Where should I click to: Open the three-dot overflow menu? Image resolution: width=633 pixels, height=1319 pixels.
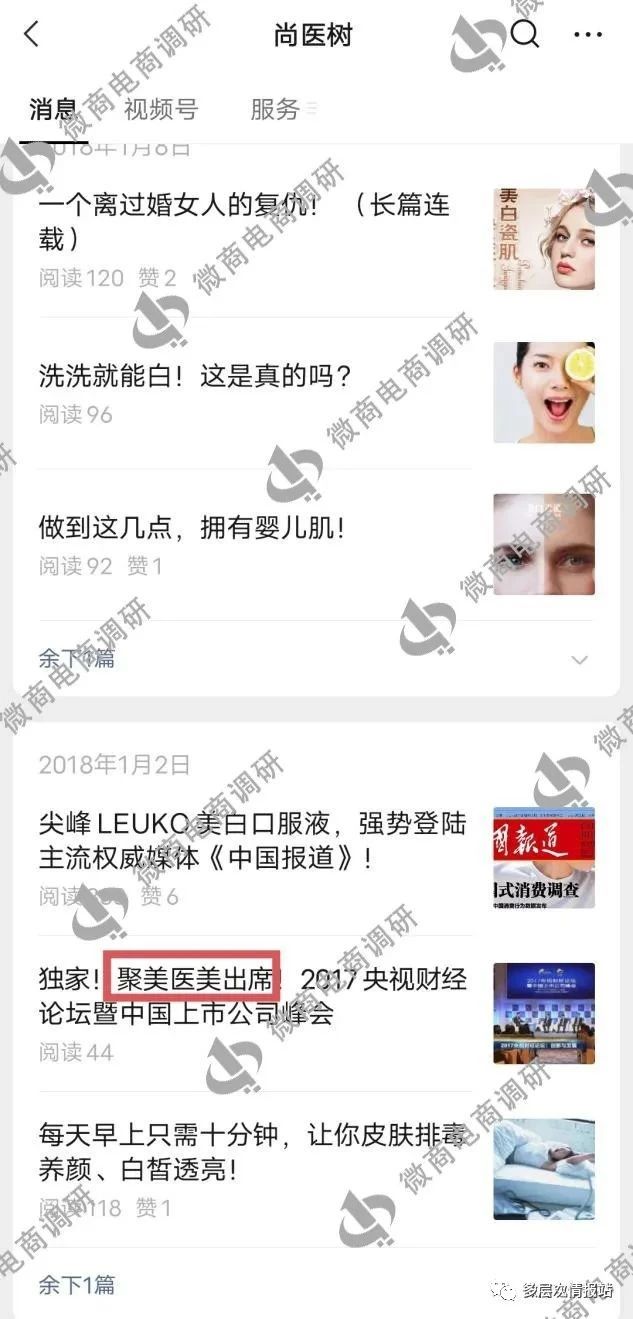tap(587, 35)
